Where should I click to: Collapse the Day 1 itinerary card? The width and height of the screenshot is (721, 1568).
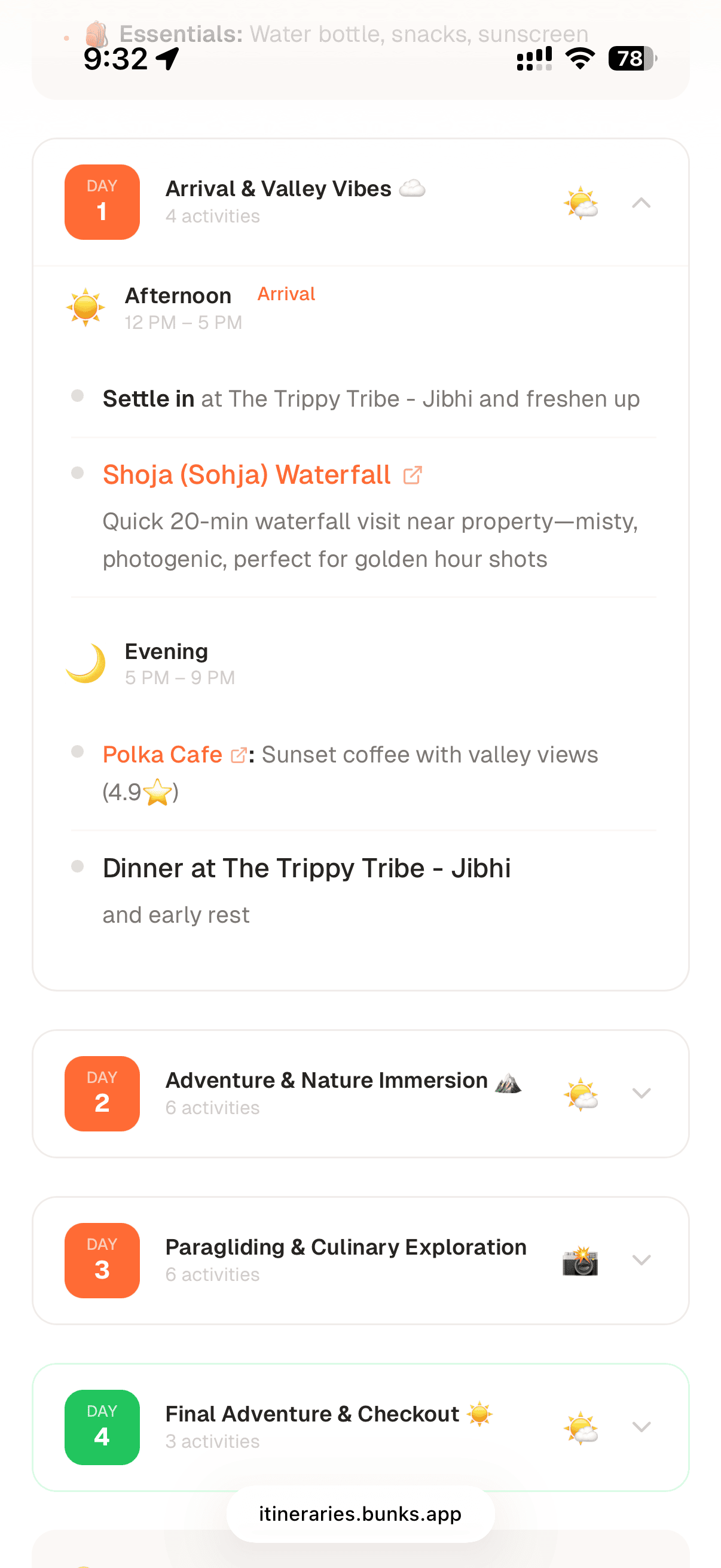tap(642, 203)
